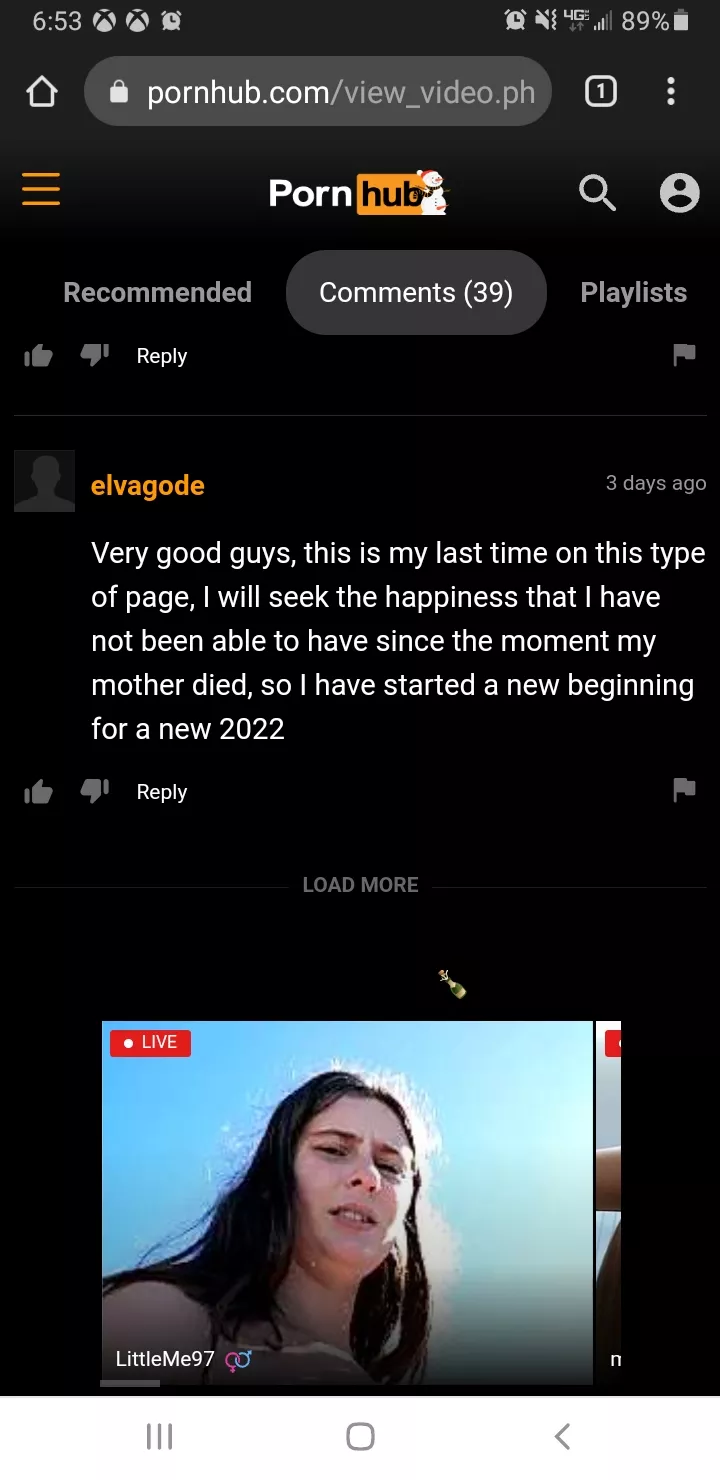720x1480 pixels.
Task: Open the site search magnifier
Action: 597,192
